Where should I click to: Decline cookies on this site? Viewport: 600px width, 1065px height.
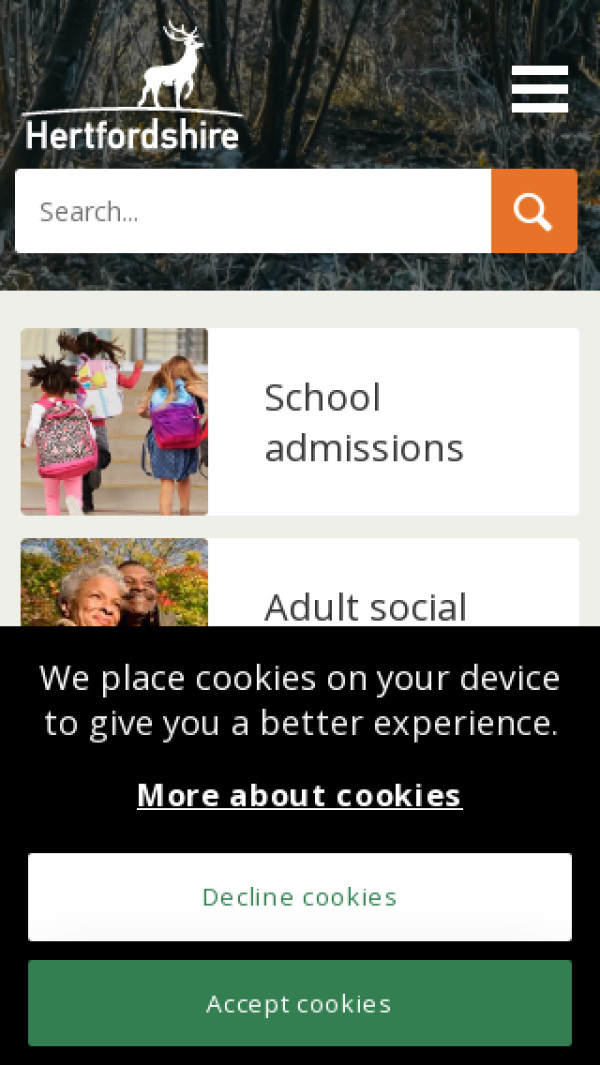pos(300,897)
